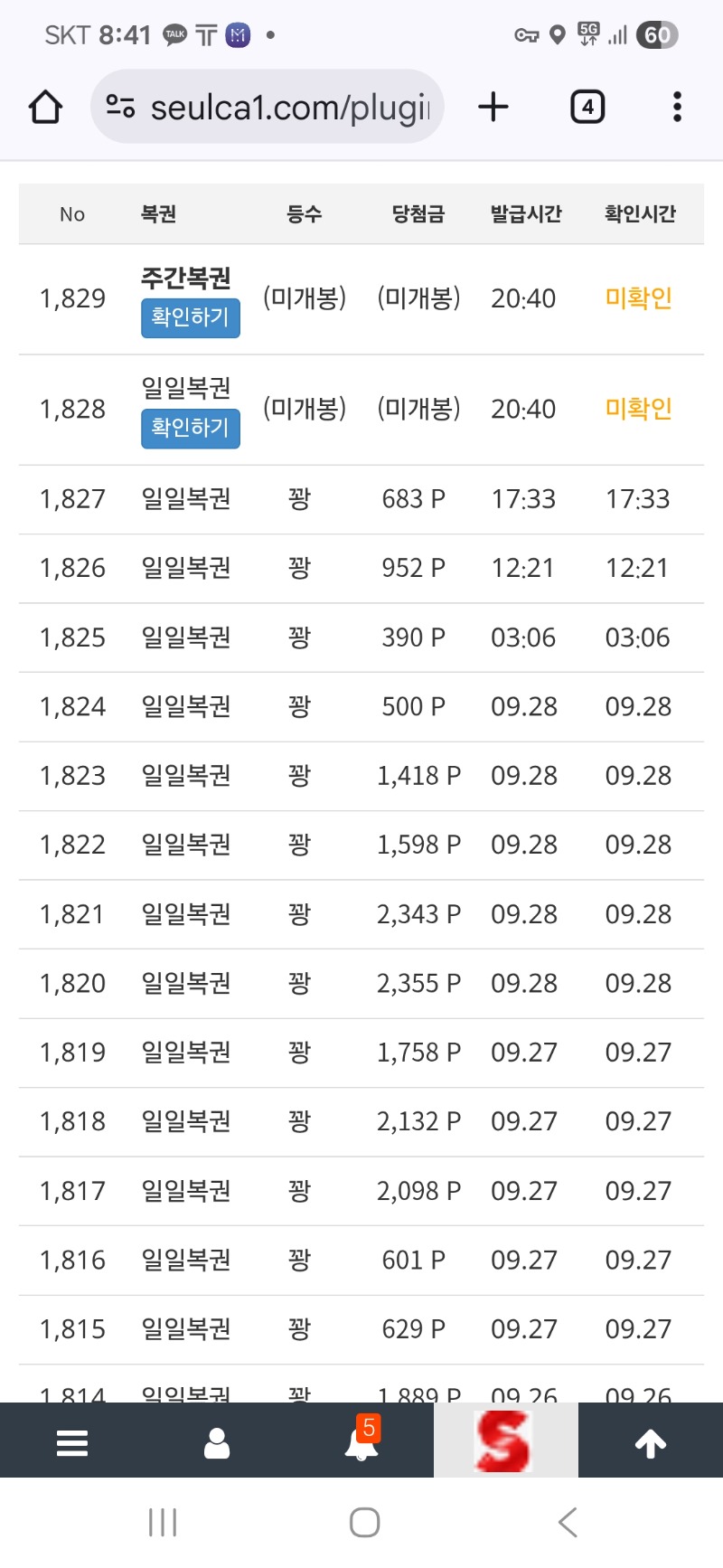
Task: Open the tab switcher showing 4 tabs
Action: click(x=587, y=108)
